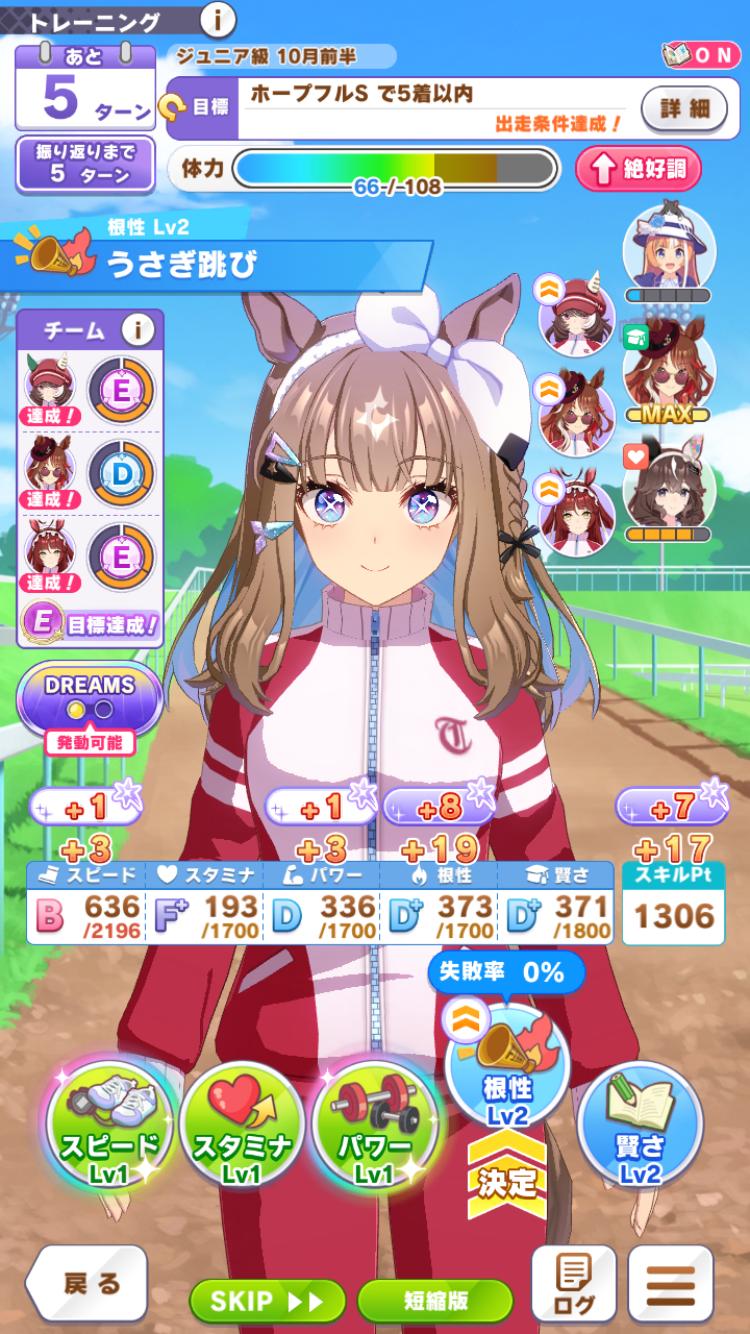The image size is (750, 1334).
Task: Open the team info icon
Action: pyautogui.click(x=138, y=329)
